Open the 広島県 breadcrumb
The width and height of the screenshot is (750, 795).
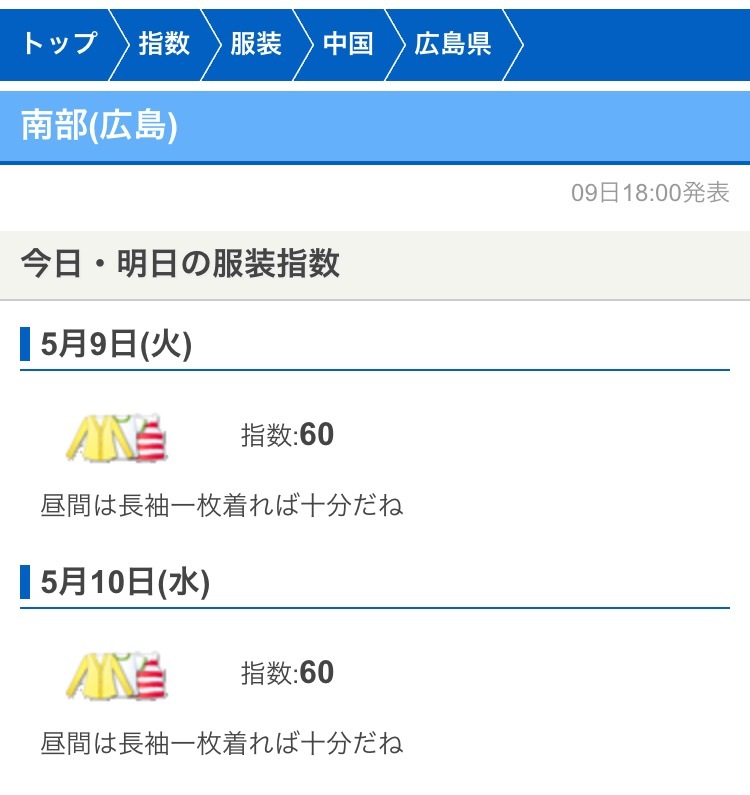click(453, 44)
